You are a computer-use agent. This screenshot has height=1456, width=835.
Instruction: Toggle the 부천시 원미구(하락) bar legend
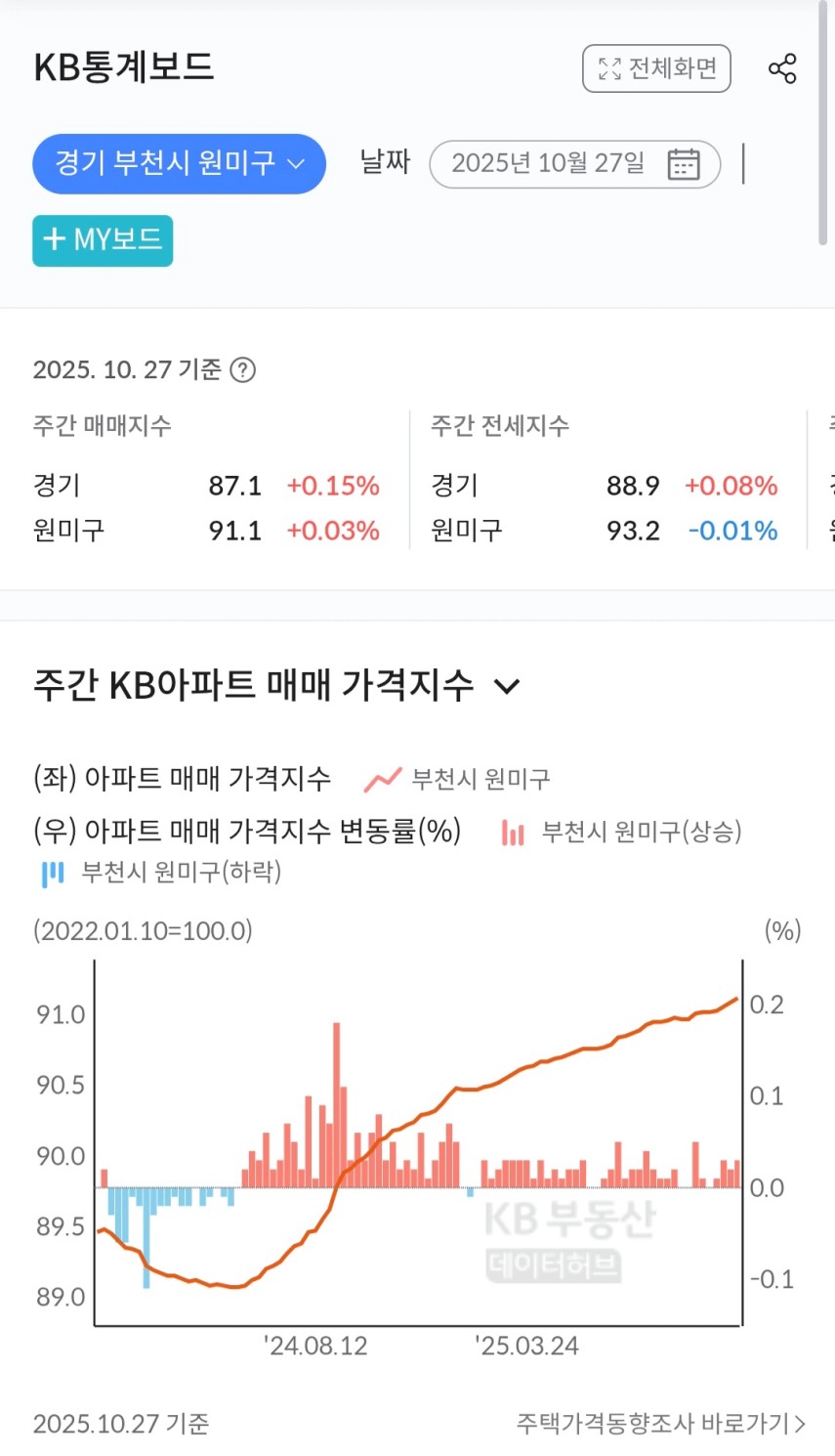(161, 872)
